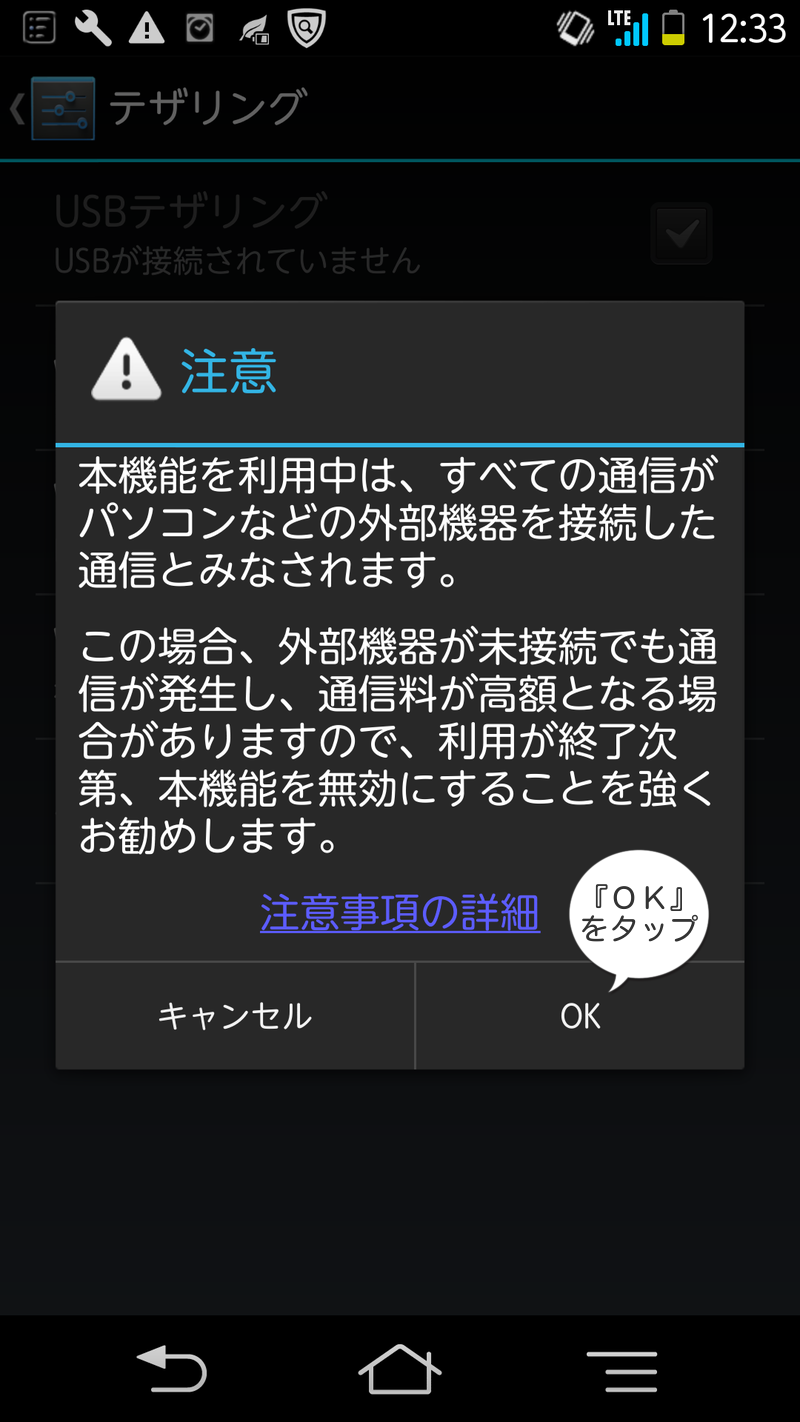
Task: Open the 注意事項の詳細 link
Action: click(400, 913)
